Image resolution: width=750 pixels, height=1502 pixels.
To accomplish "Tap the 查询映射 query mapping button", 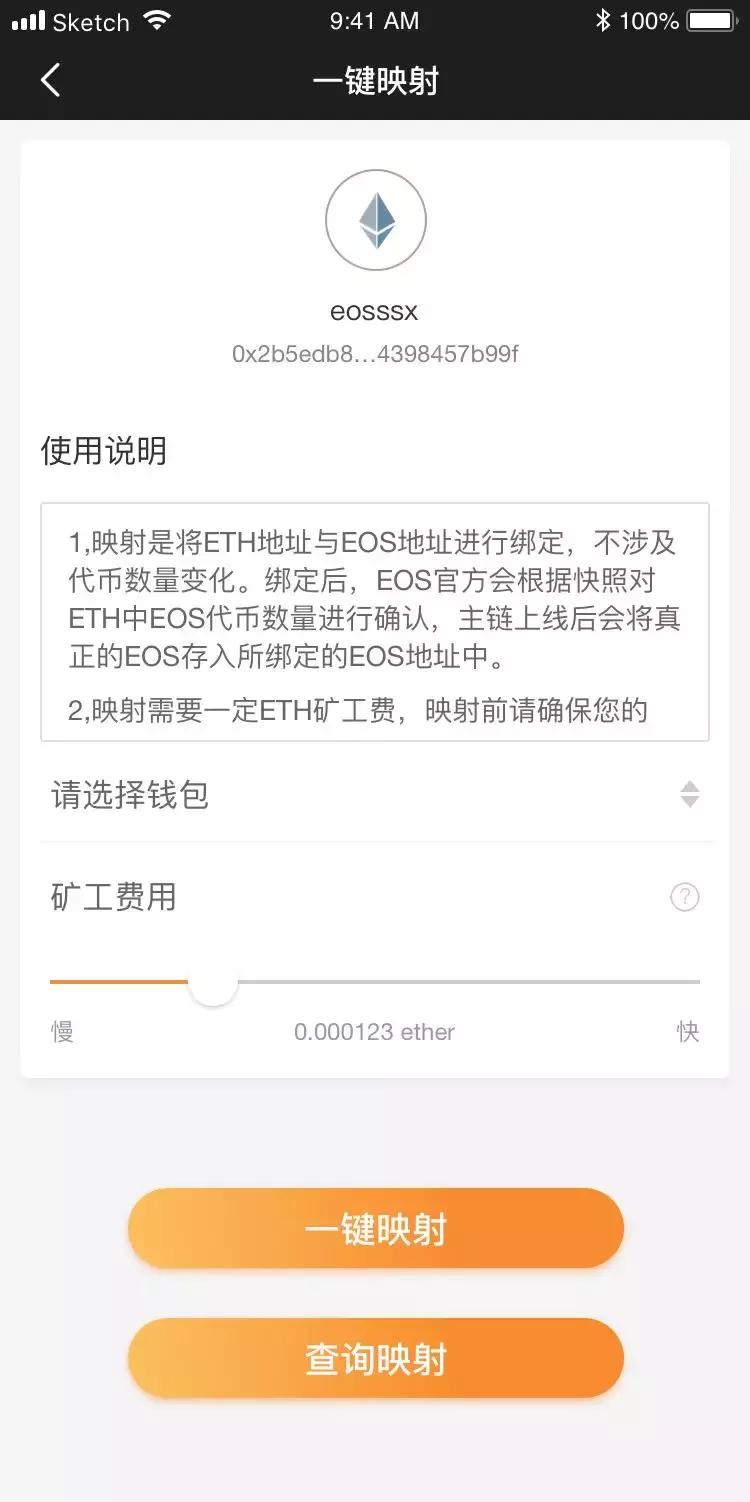I will point(375,1358).
